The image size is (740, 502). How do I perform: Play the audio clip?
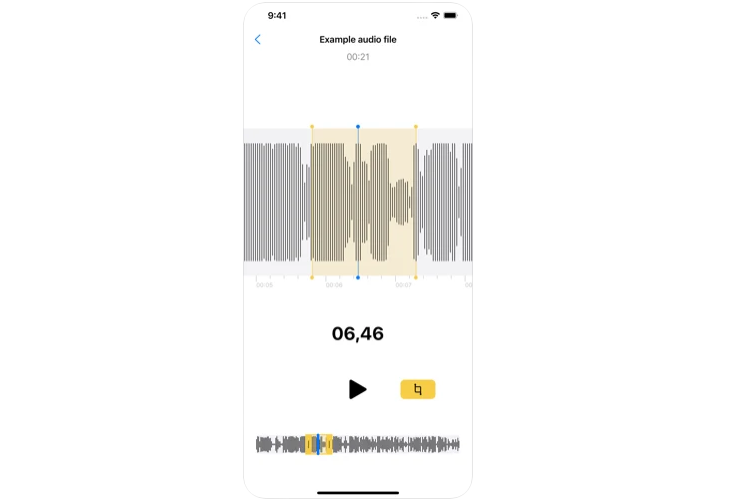click(x=357, y=389)
